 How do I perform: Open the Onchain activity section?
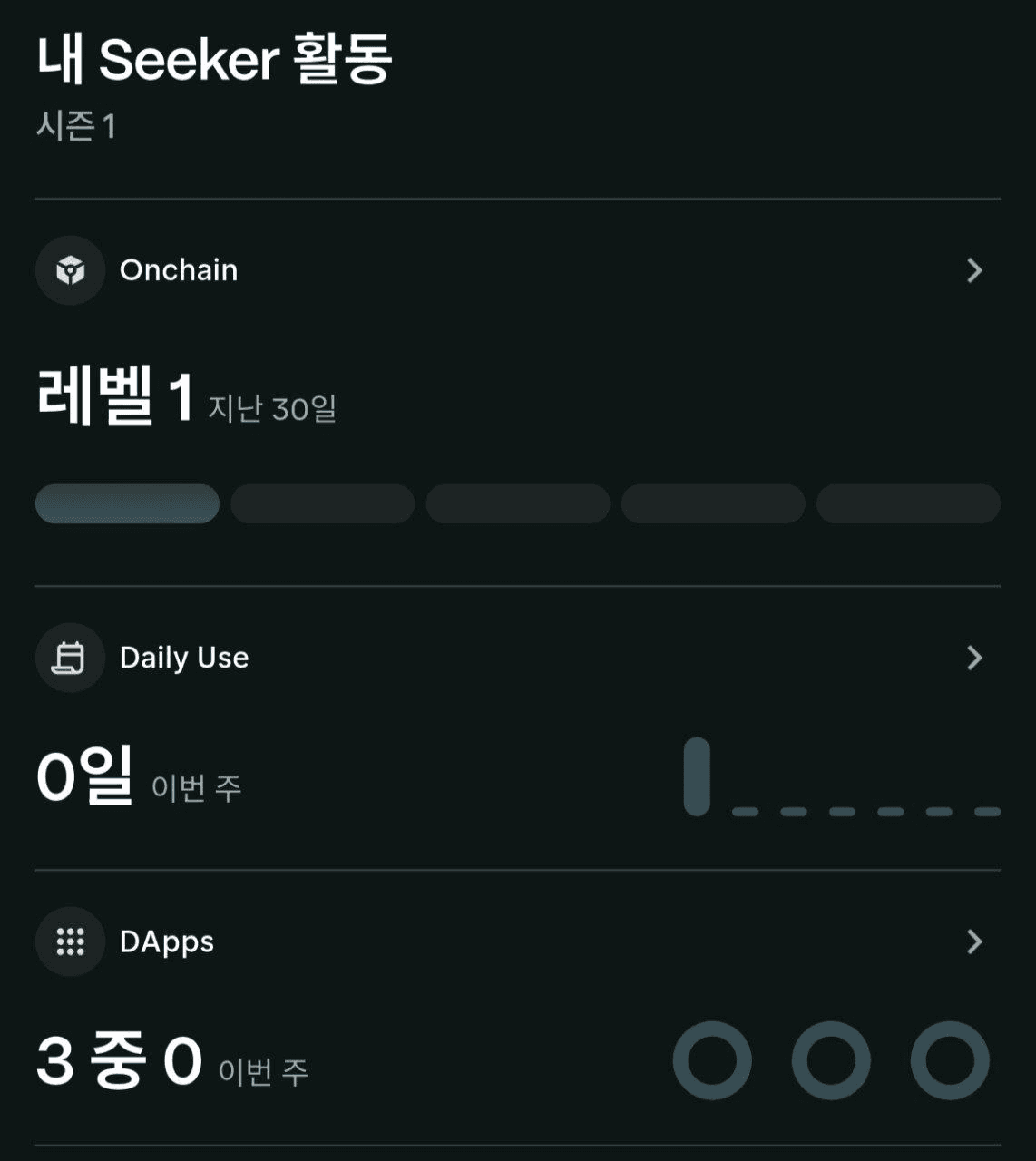973,270
